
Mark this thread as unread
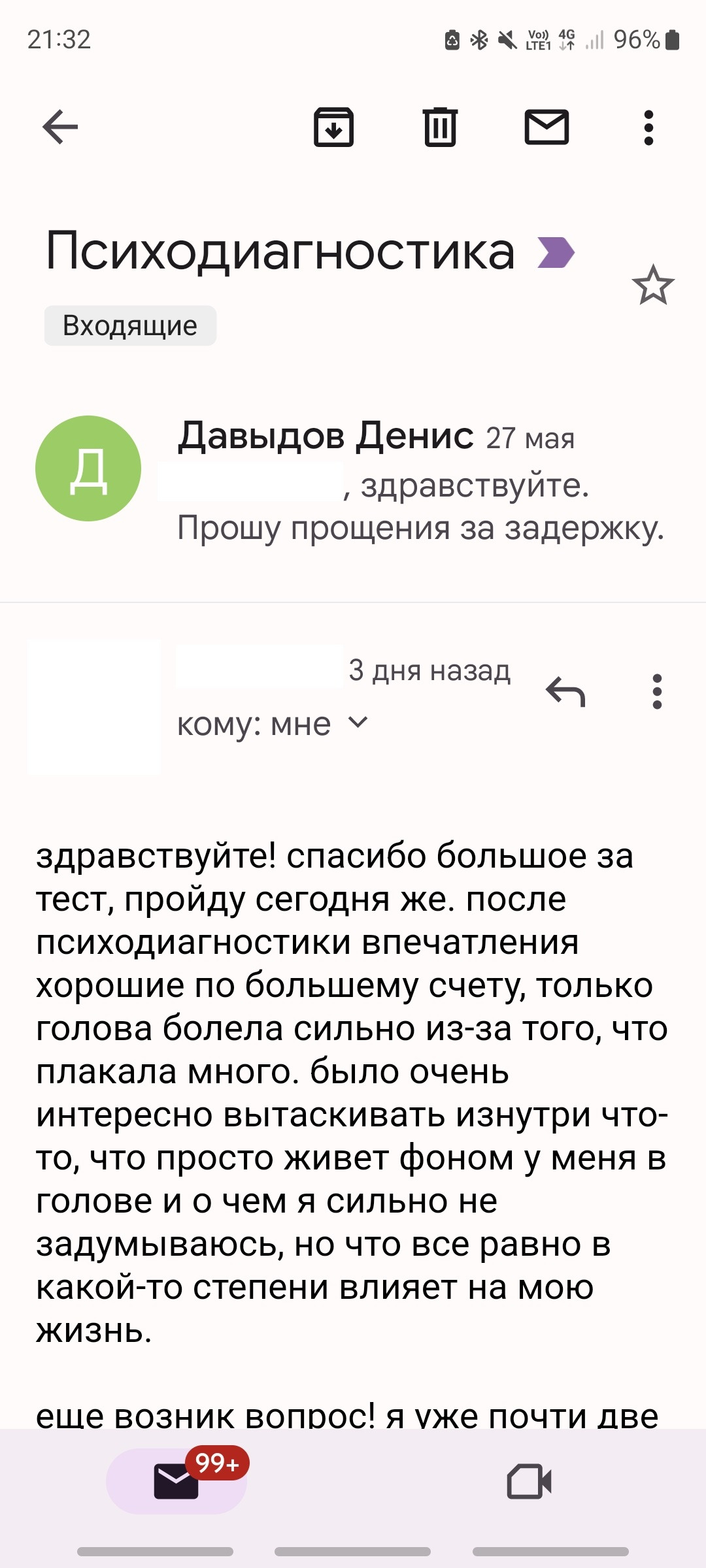click(546, 127)
